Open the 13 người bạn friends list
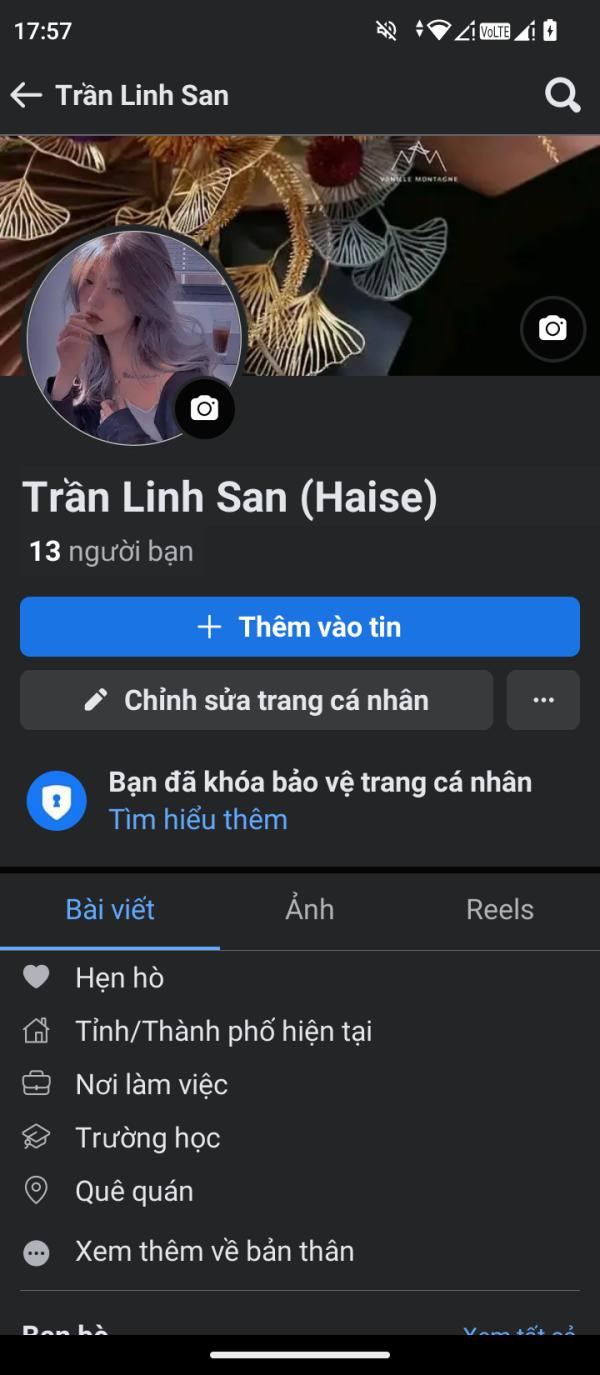 click(x=111, y=551)
